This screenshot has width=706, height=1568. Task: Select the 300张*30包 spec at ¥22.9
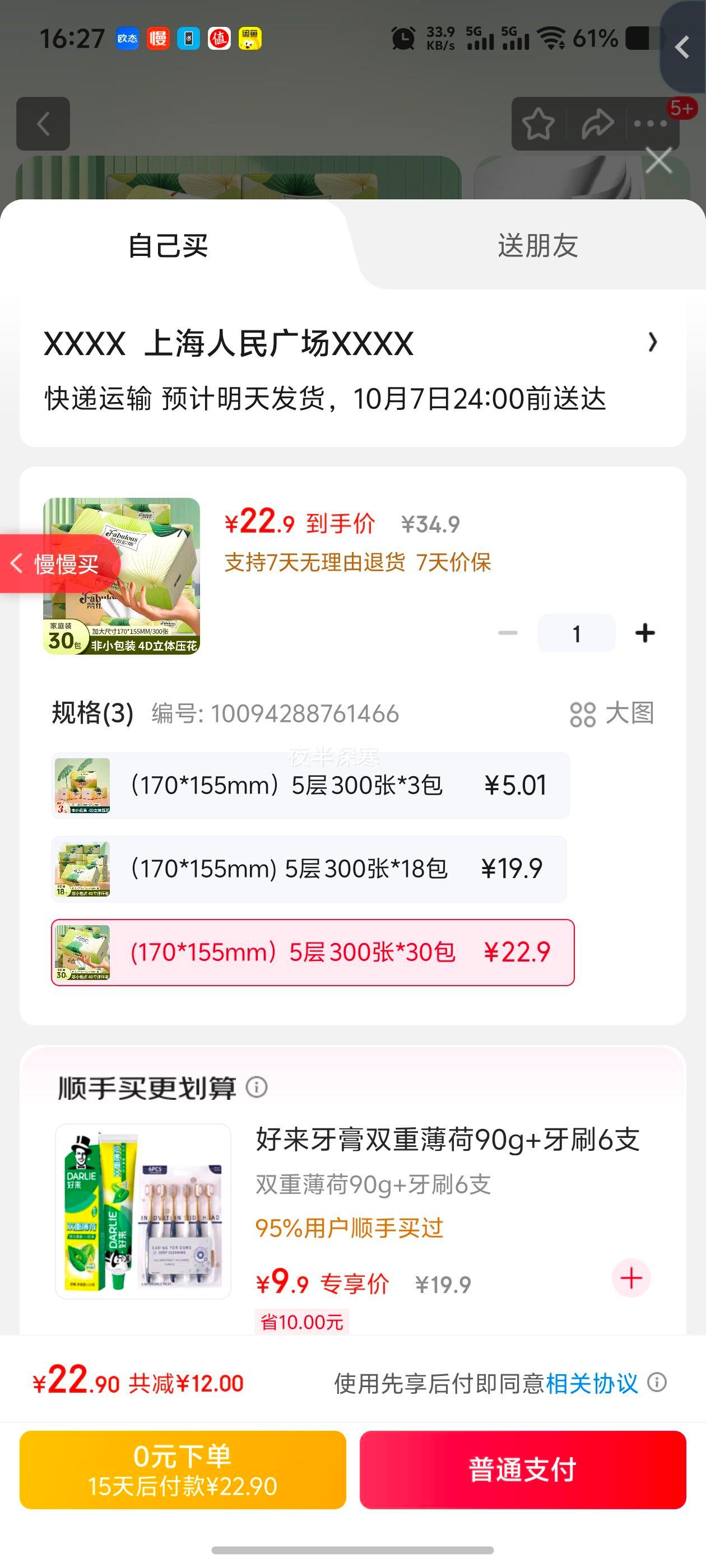pos(313,952)
